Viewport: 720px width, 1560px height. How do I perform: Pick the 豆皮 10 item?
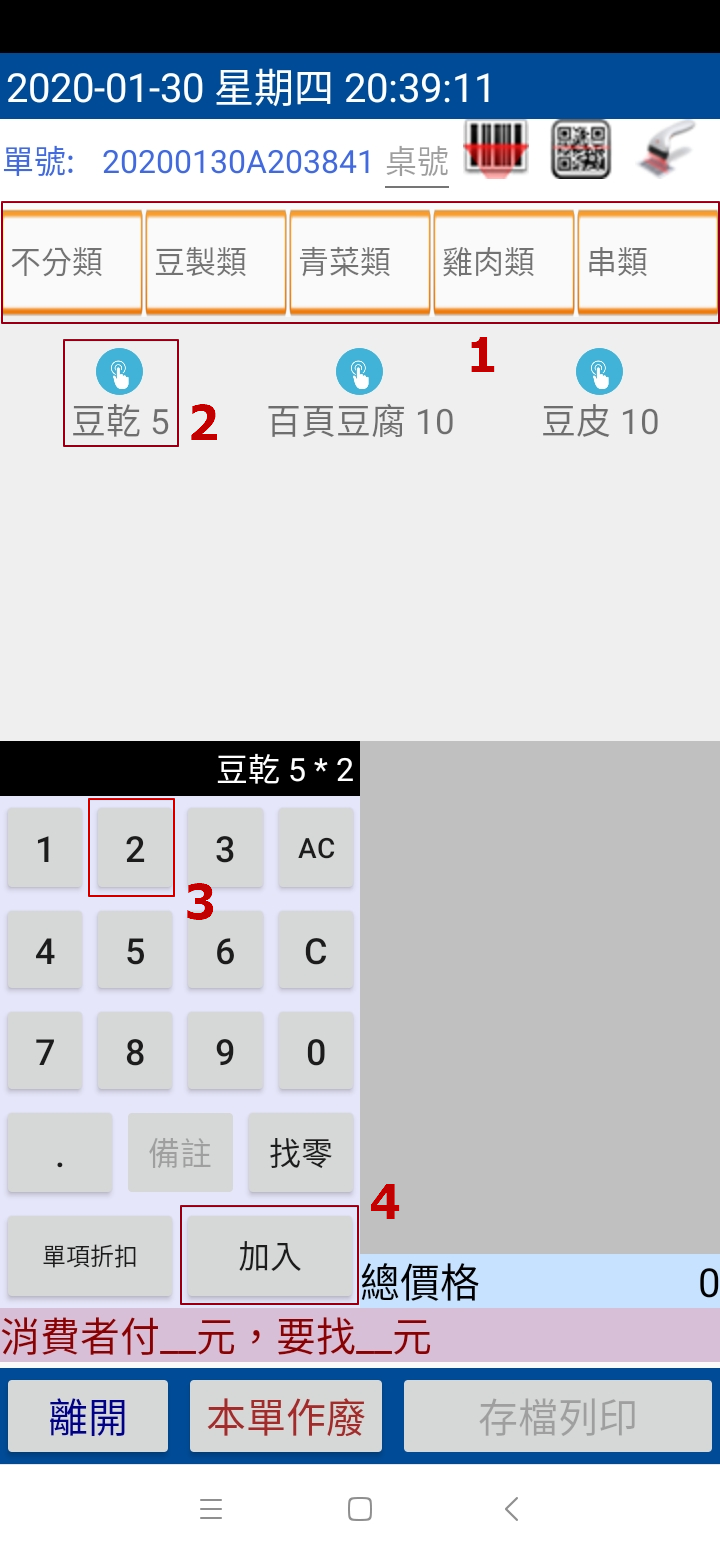click(x=600, y=395)
